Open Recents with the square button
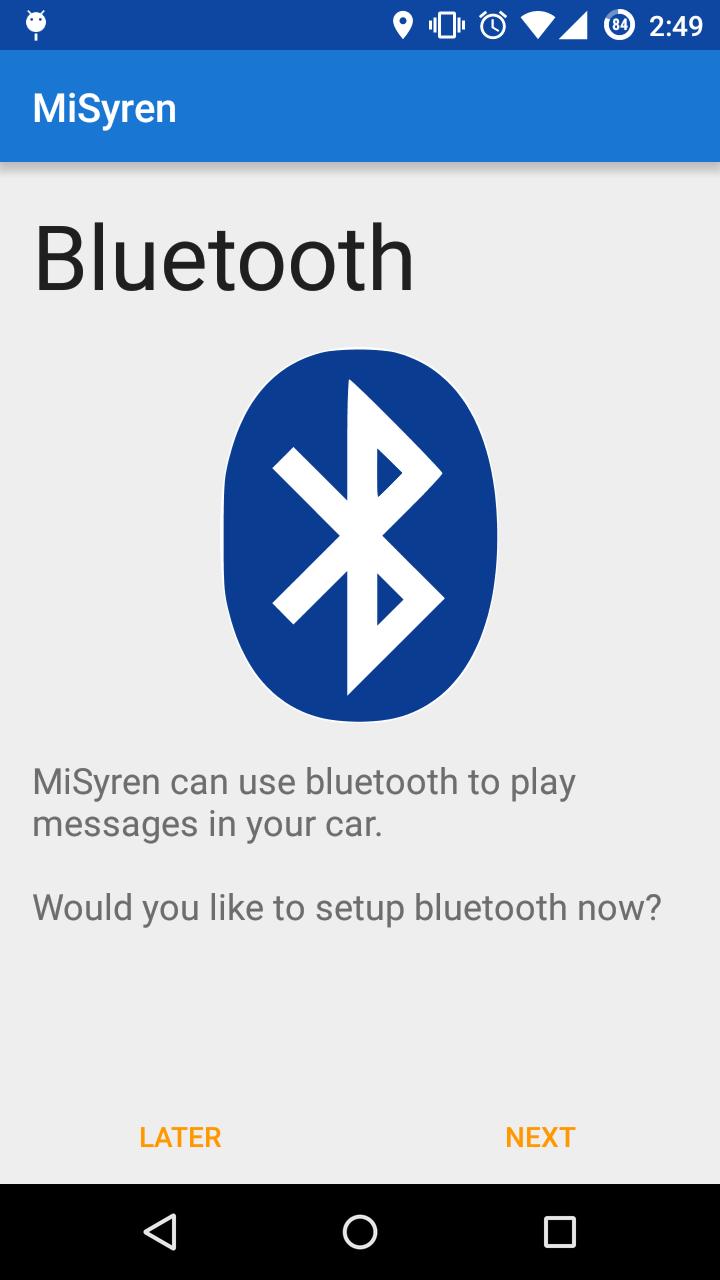The height and width of the screenshot is (1280, 720). (x=560, y=1232)
